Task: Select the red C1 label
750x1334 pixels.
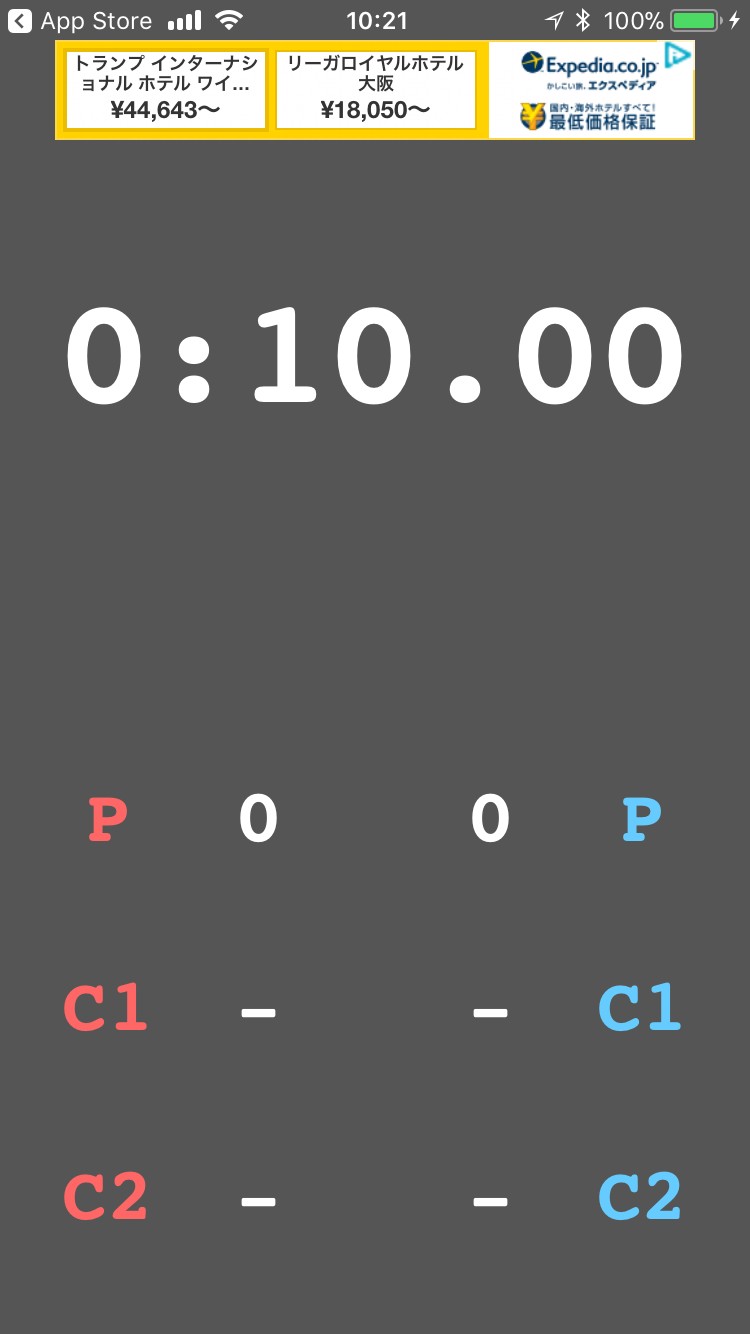Action: point(106,1007)
